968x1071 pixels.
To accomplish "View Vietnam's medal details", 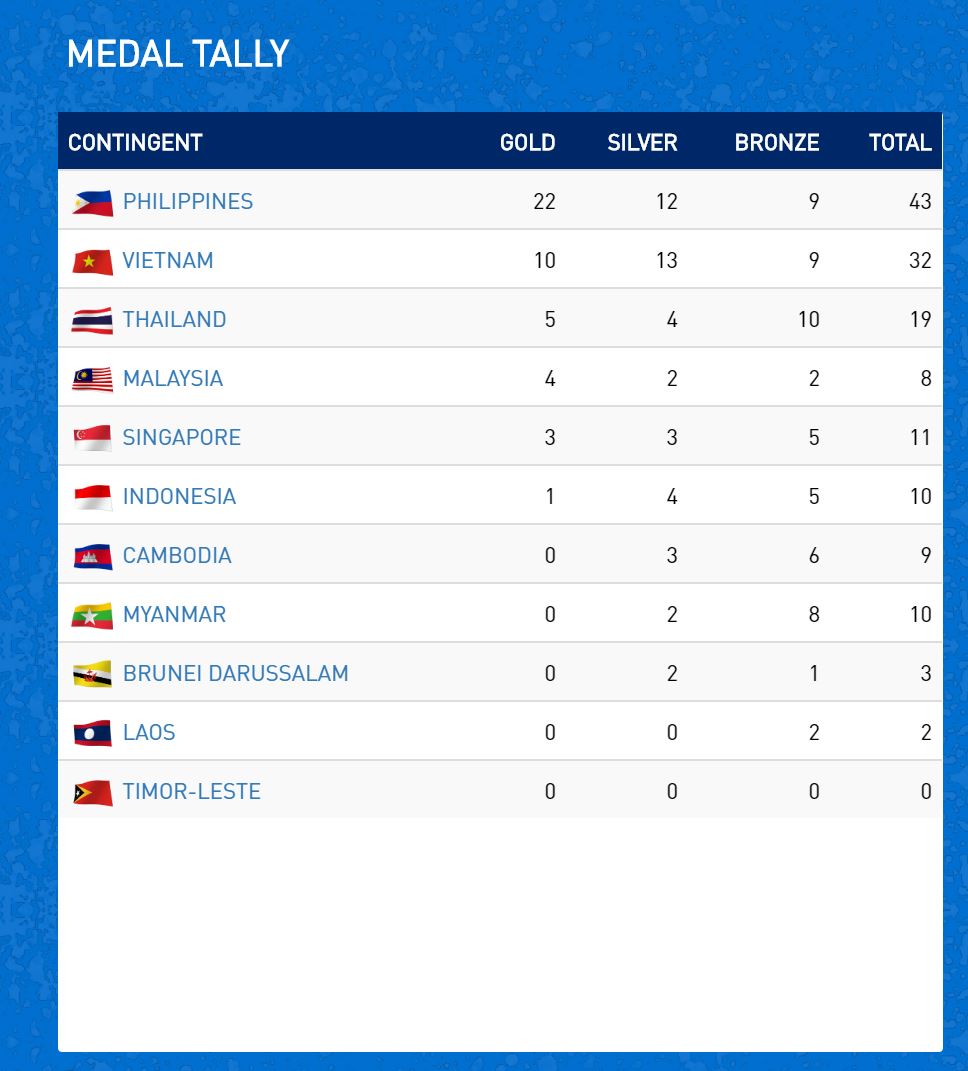I will tap(168, 260).
